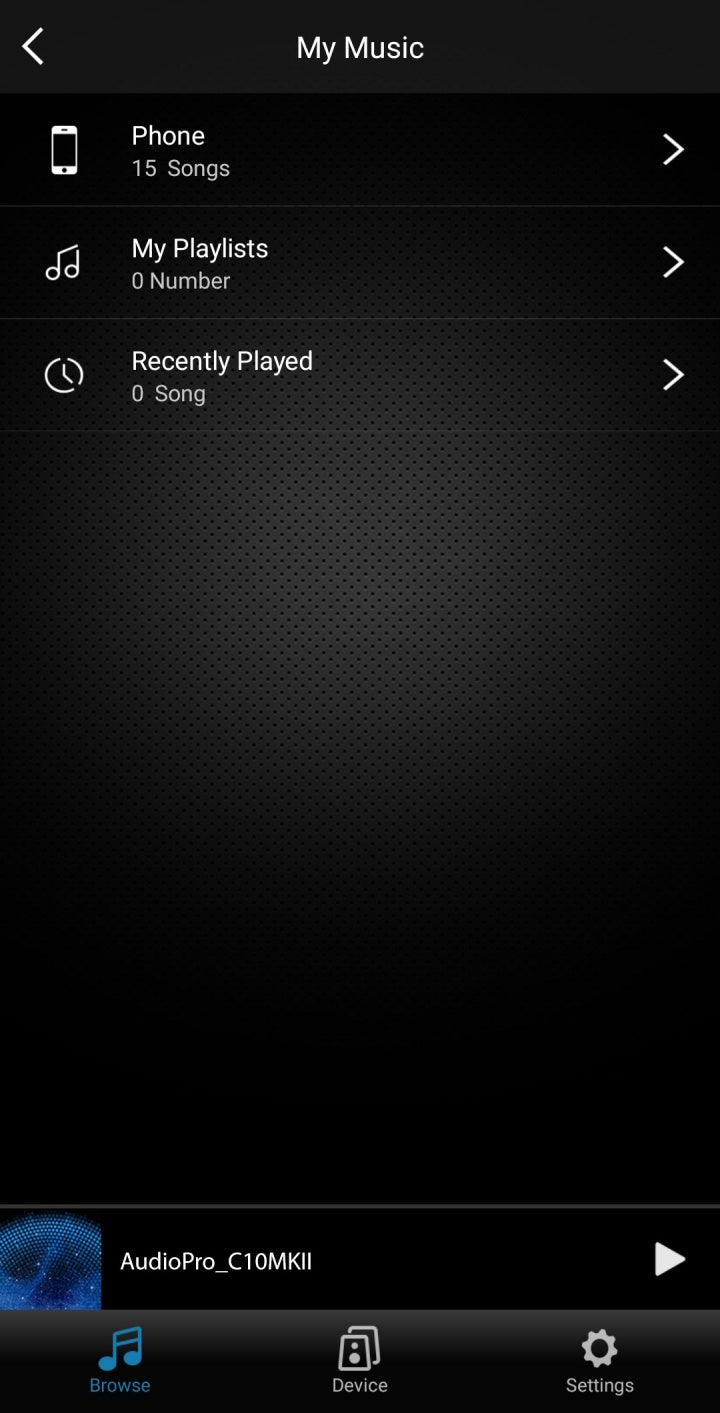Screen dimensions: 720x1413
Task: Open Settings via the gear icon
Action: click(598, 1347)
